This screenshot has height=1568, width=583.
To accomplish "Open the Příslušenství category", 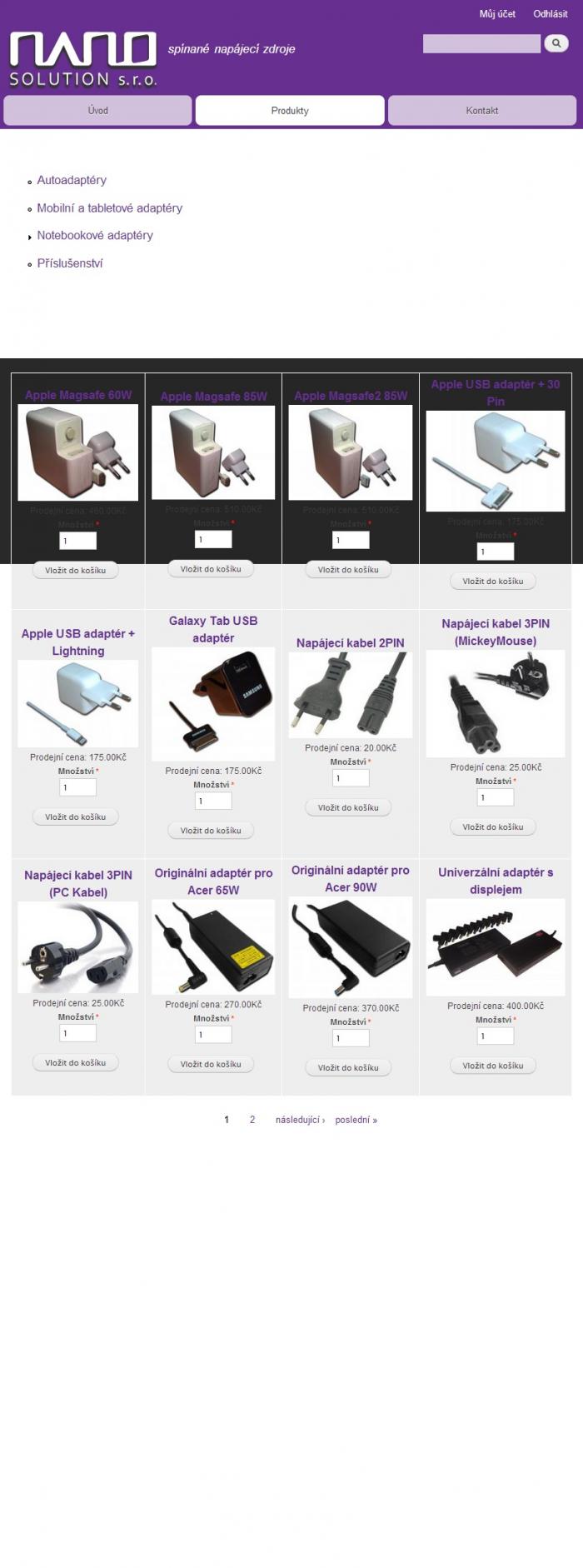I will tap(70, 263).
